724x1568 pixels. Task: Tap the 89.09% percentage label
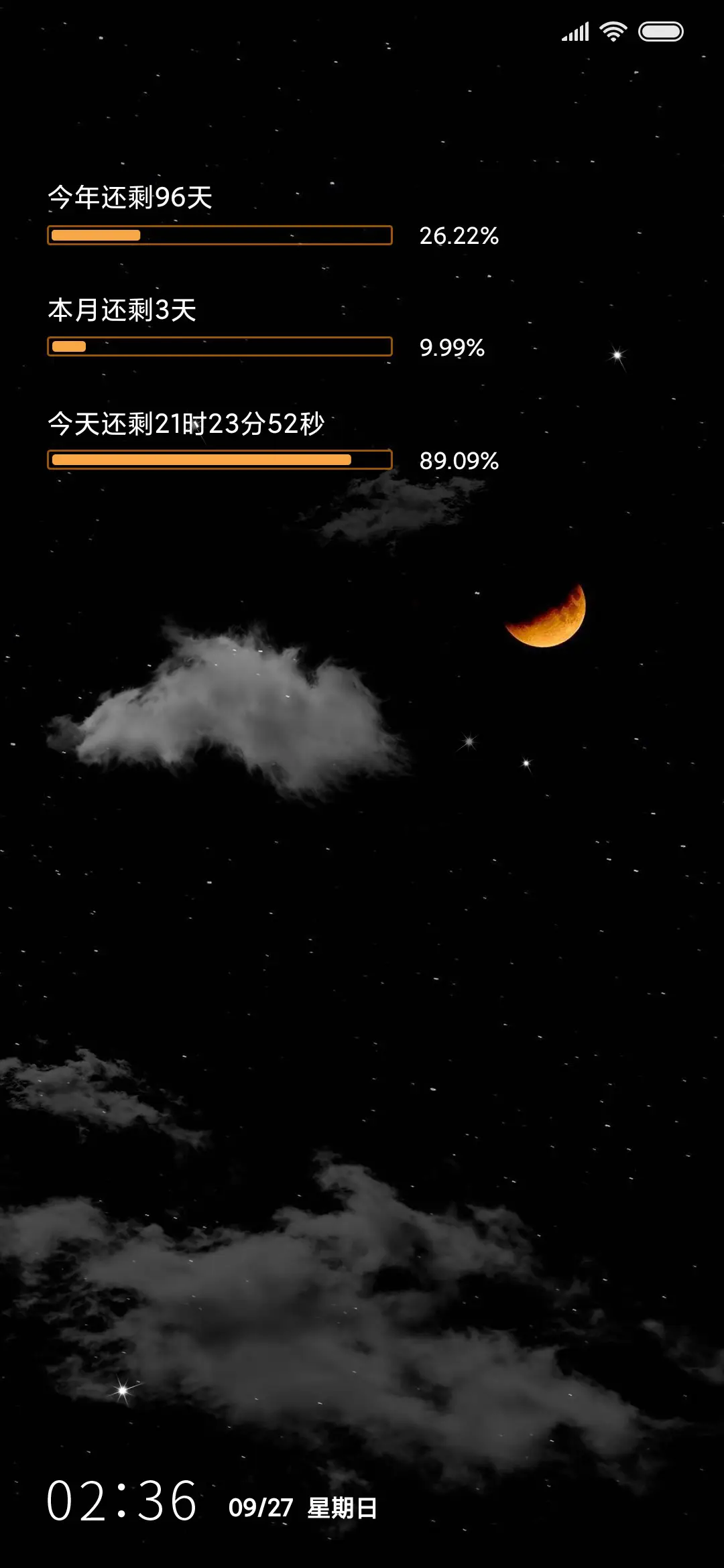point(459,460)
